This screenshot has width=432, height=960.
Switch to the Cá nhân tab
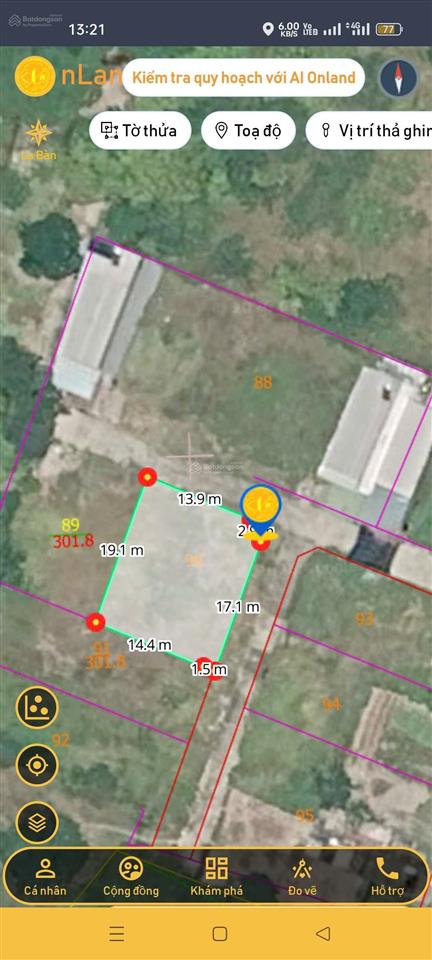[45, 877]
